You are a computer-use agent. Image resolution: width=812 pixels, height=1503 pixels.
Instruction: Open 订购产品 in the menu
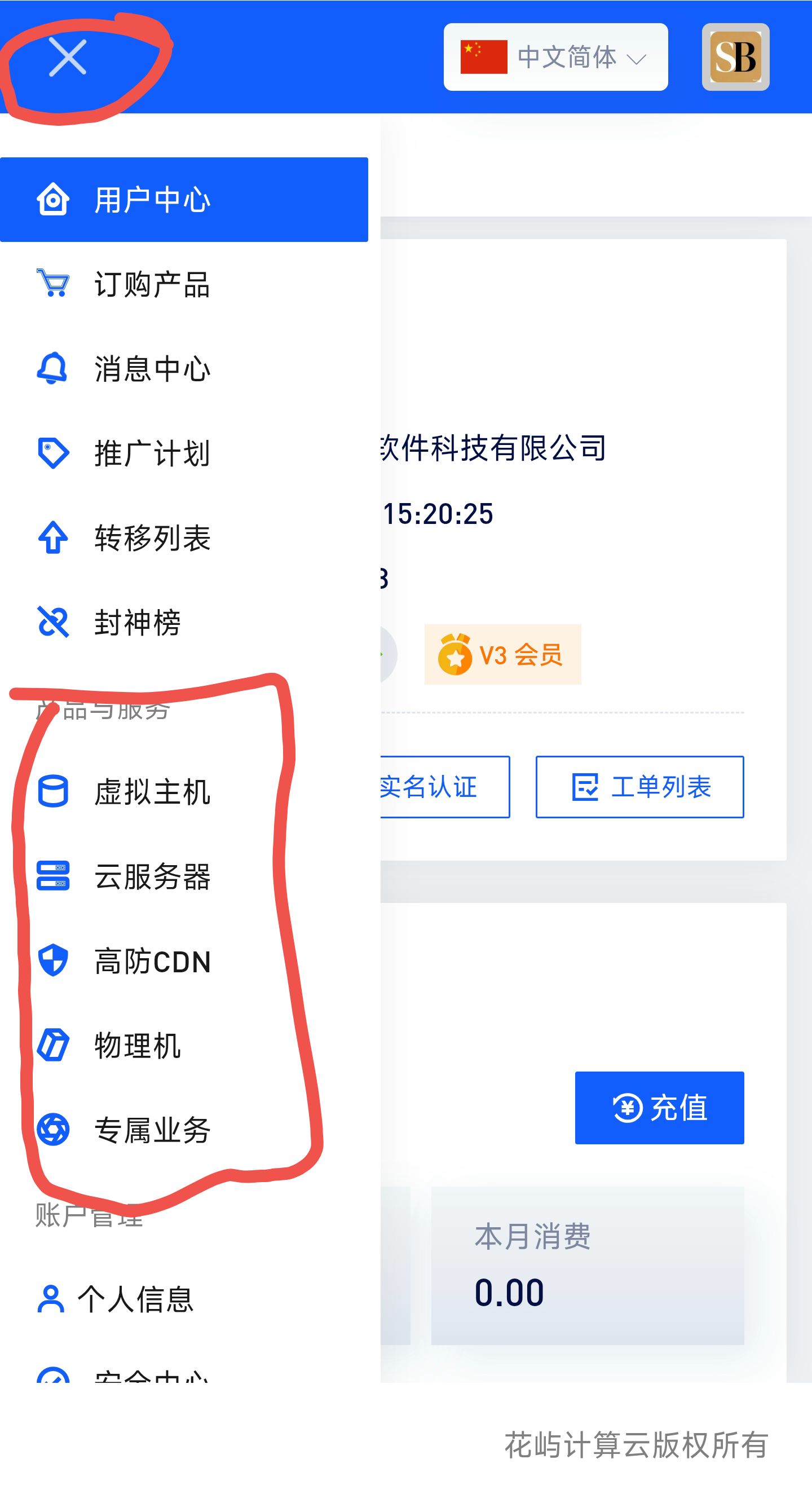tap(152, 285)
